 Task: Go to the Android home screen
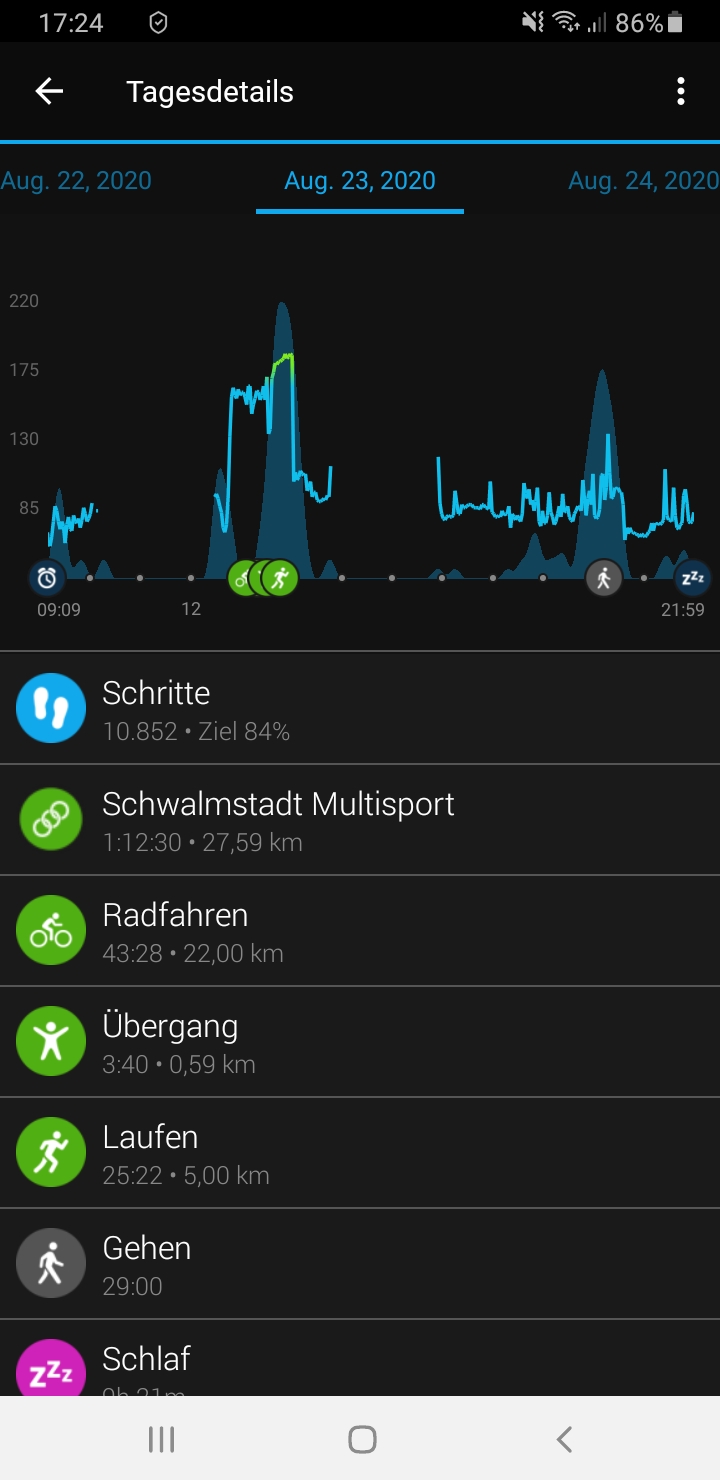tap(361, 1439)
